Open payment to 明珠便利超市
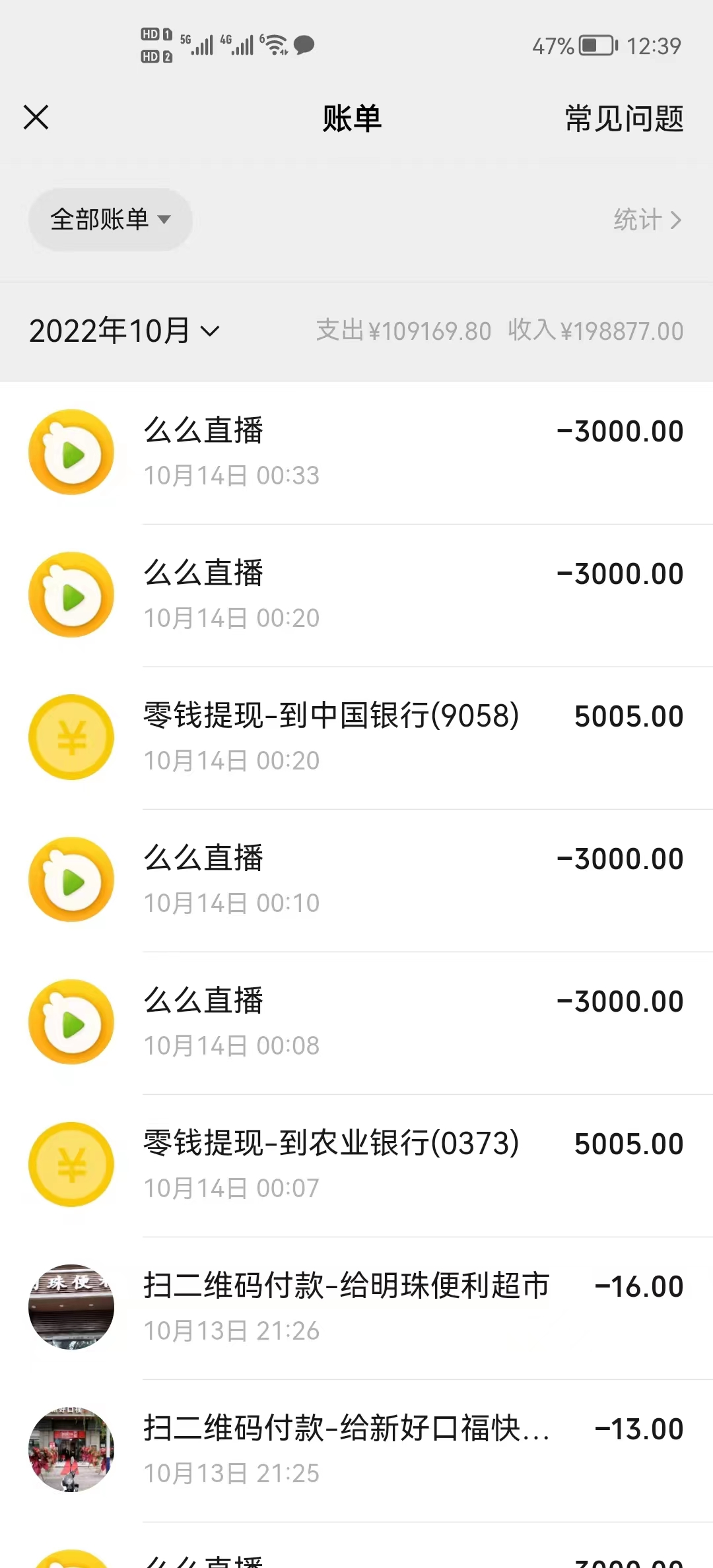Image resolution: width=713 pixels, height=1568 pixels. pyautogui.click(x=356, y=1308)
